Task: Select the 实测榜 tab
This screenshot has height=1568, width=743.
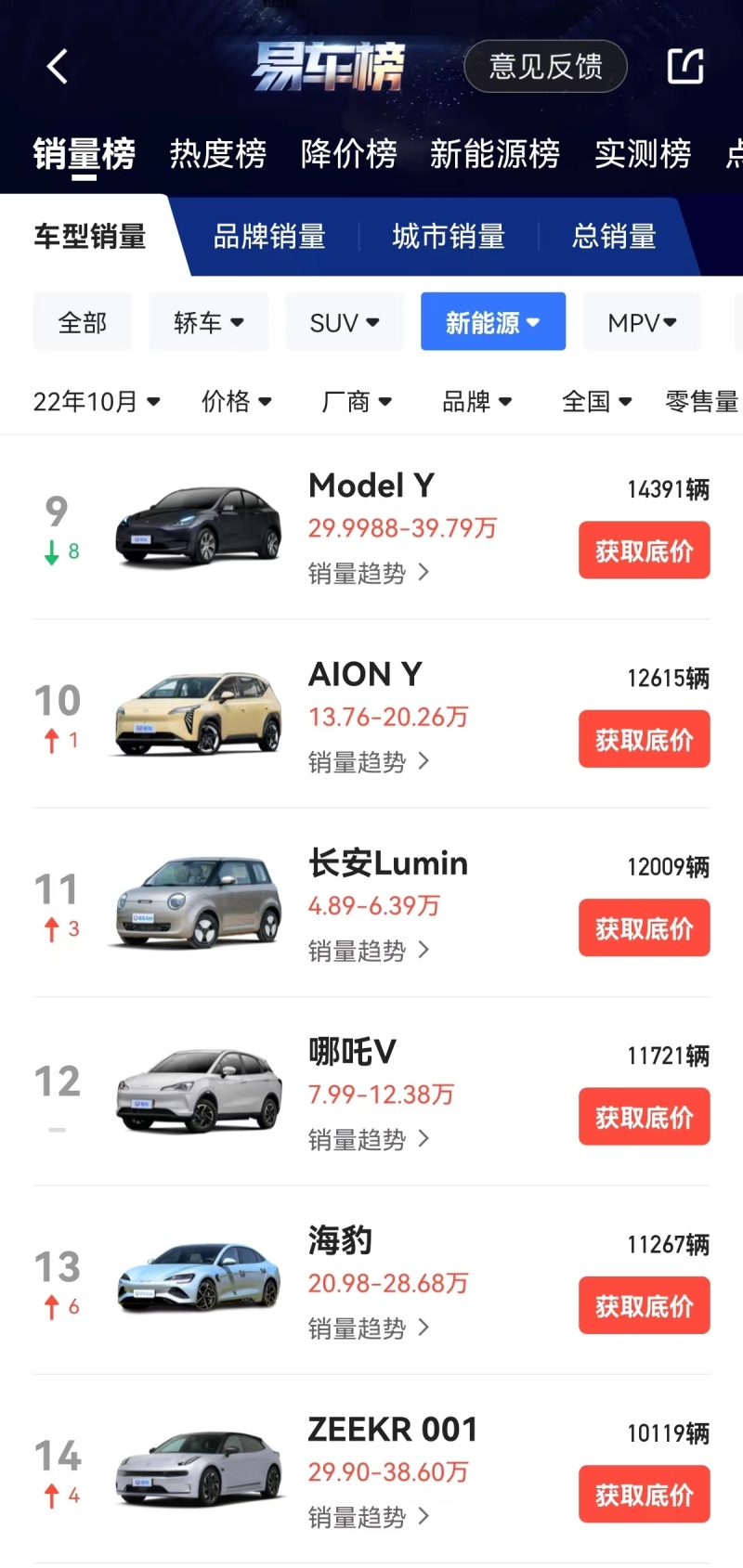Action: click(643, 153)
